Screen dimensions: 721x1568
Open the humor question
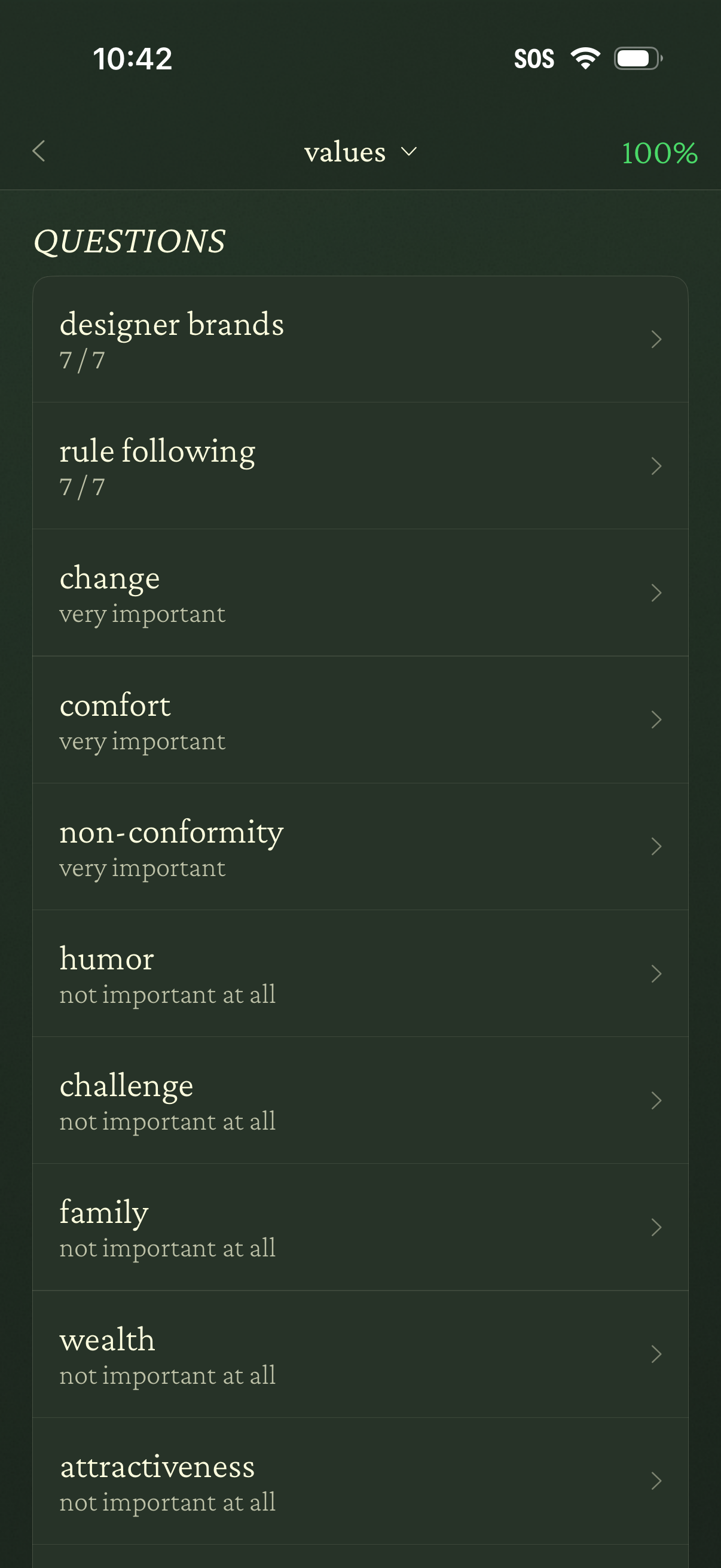click(360, 974)
